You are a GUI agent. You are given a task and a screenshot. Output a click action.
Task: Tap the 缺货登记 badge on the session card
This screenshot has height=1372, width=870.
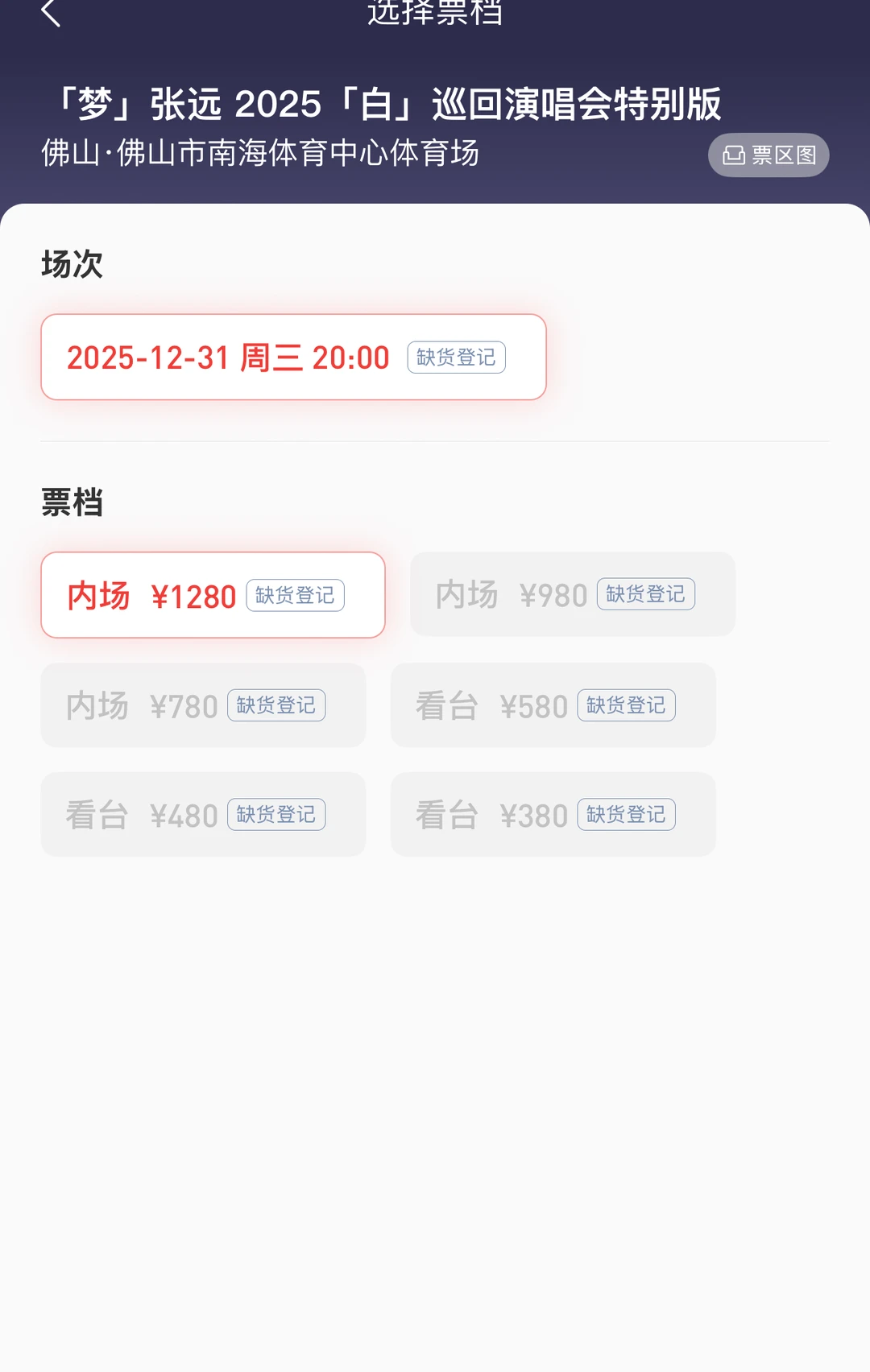point(456,357)
